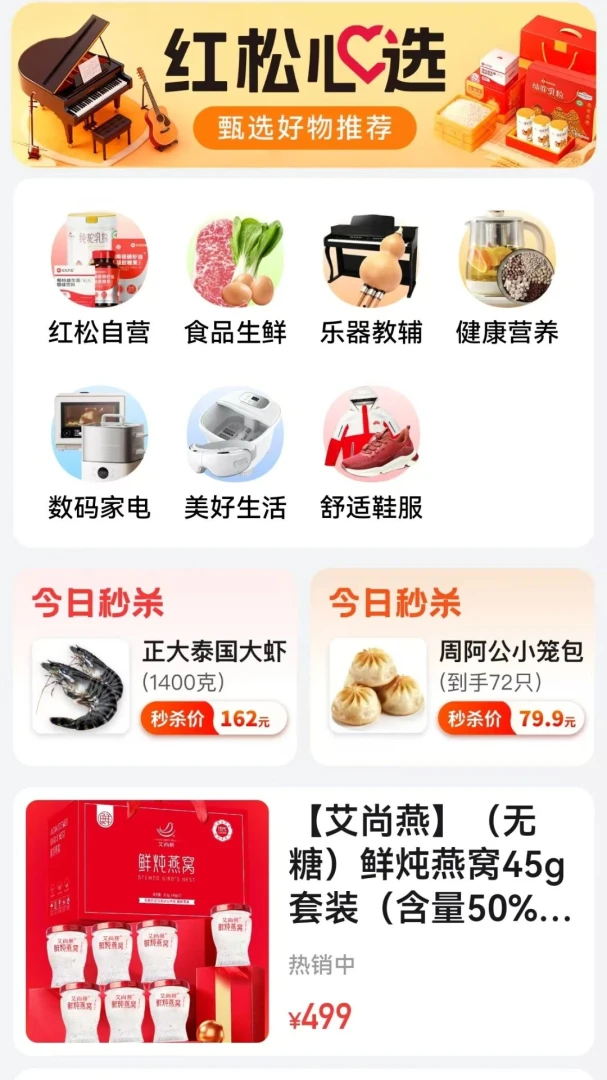Screen dimensions: 607x1080
Task: Go to the 健康营养 category
Action: 507,279
